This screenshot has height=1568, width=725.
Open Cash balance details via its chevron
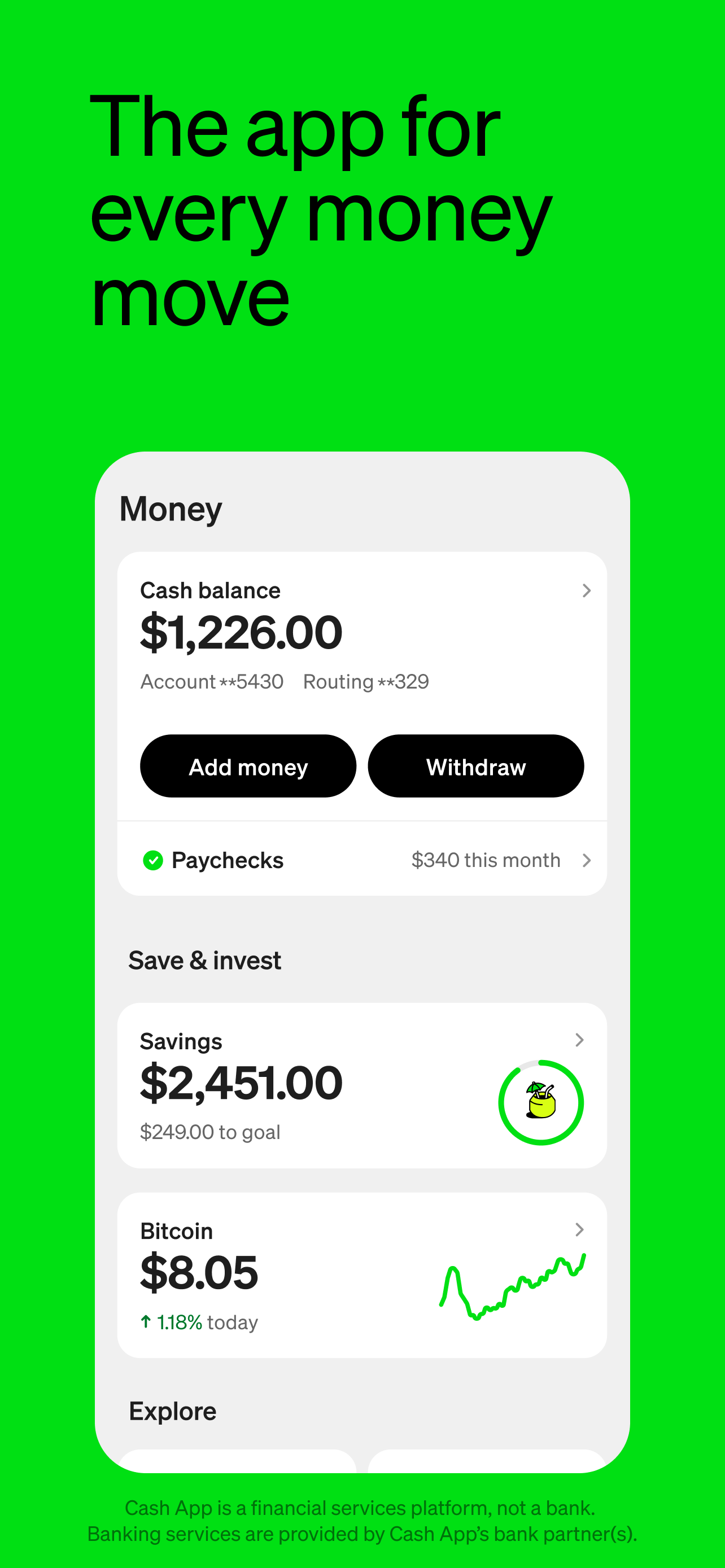(x=586, y=590)
